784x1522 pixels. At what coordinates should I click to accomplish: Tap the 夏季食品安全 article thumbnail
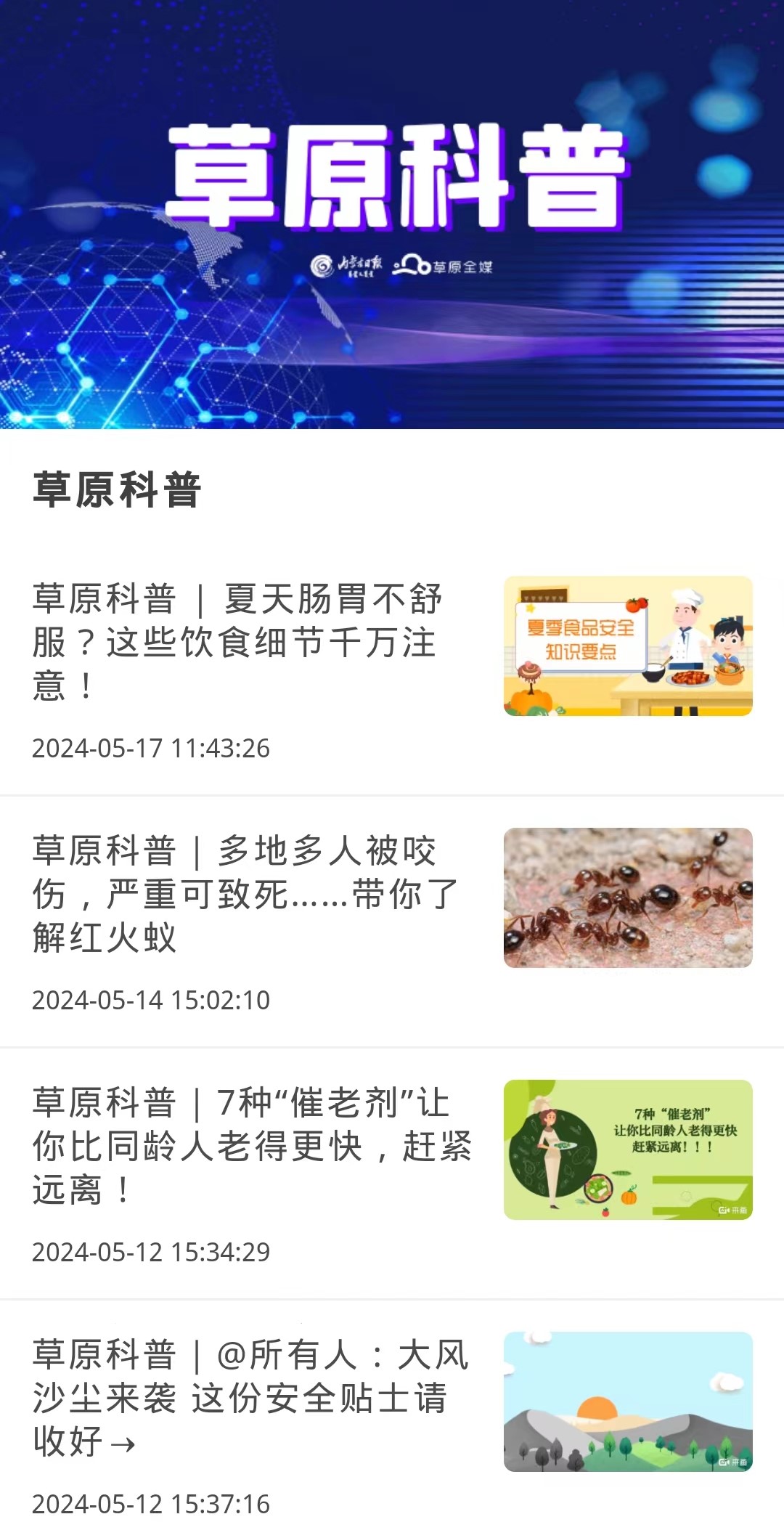[x=628, y=646]
